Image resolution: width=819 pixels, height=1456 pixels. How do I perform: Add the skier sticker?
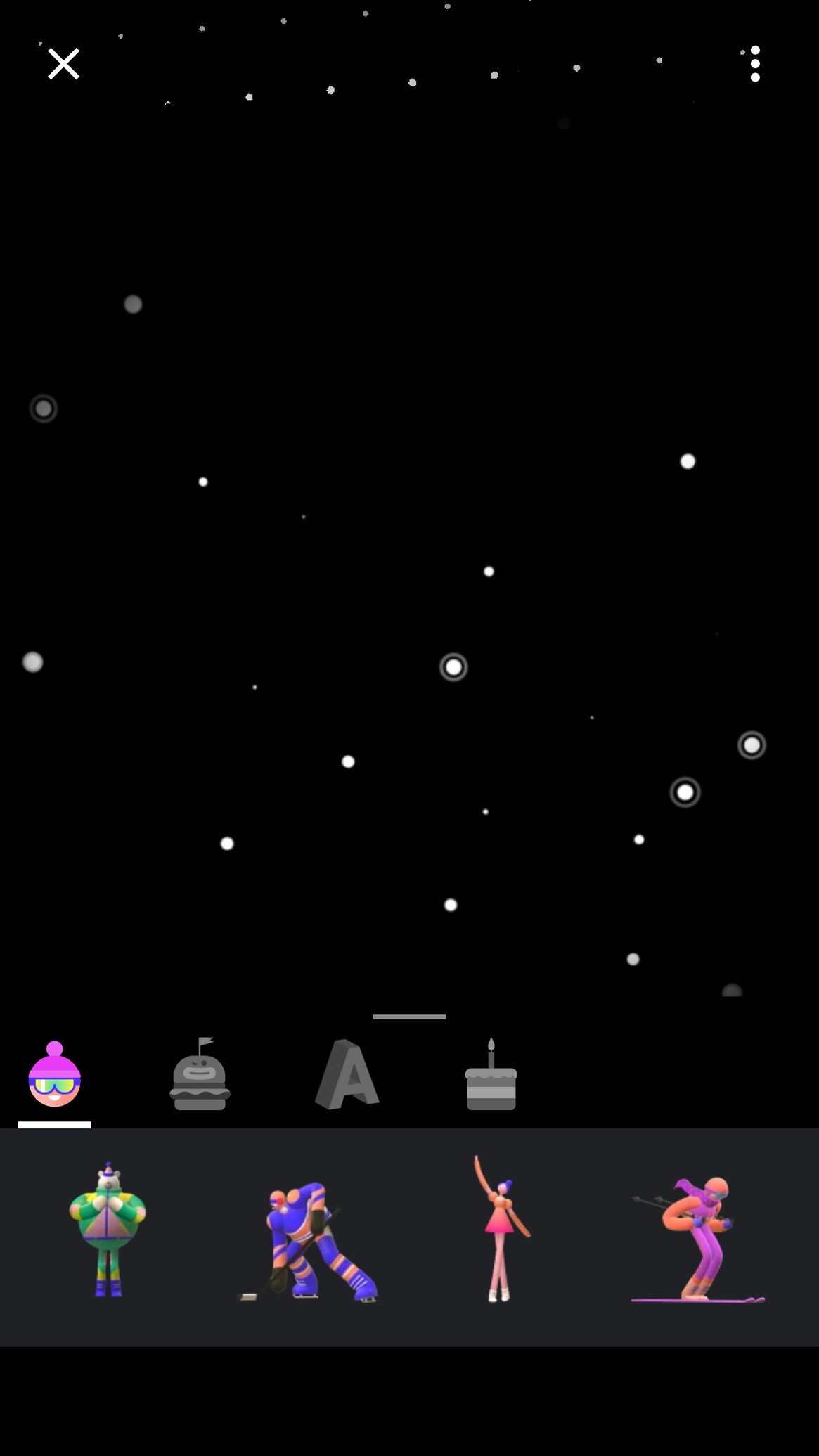click(697, 1239)
